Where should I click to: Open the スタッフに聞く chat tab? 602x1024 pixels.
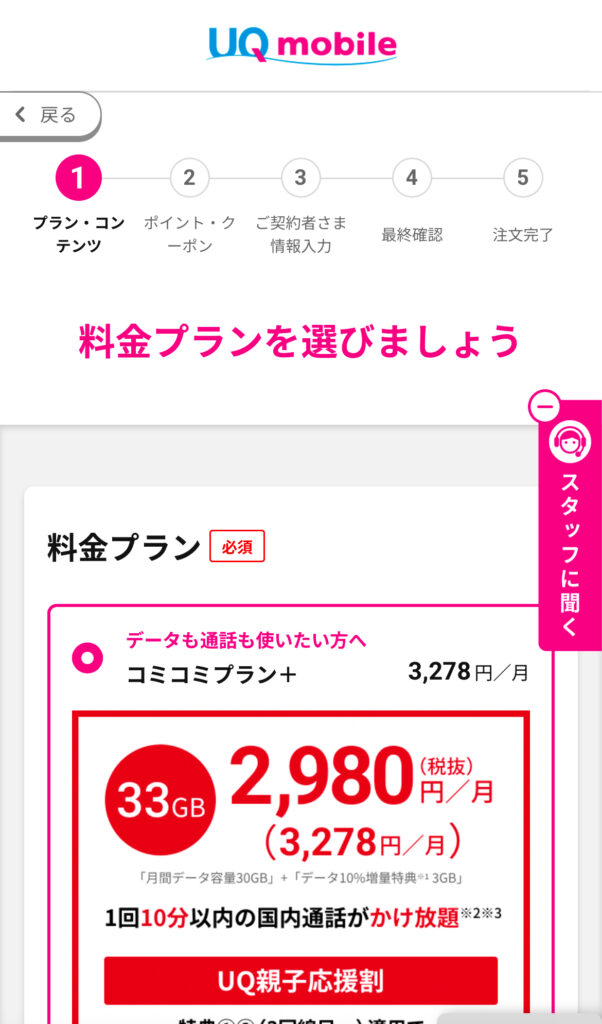click(570, 530)
